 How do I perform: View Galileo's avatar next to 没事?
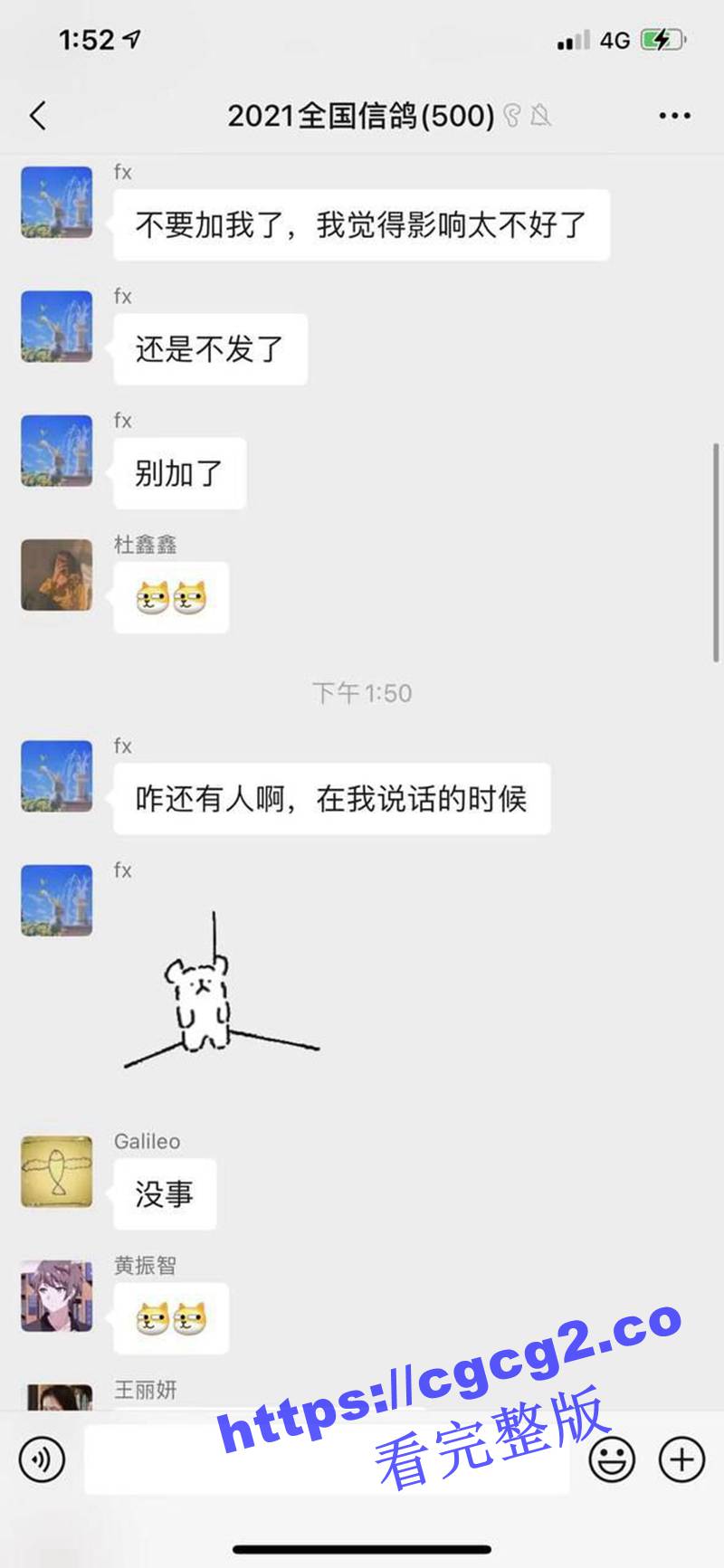[x=56, y=1174]
